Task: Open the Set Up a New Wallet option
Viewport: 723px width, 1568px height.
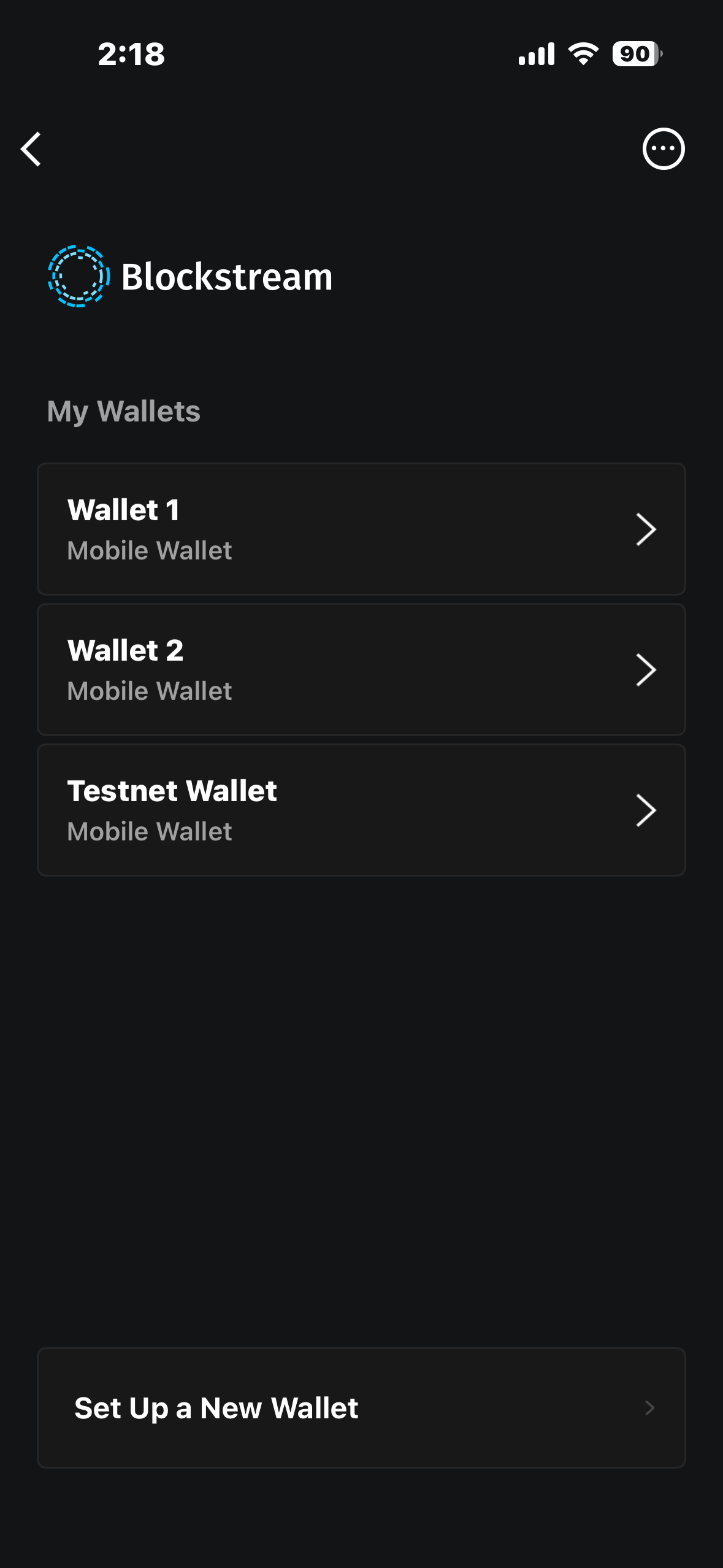Action: (361, 1408)
